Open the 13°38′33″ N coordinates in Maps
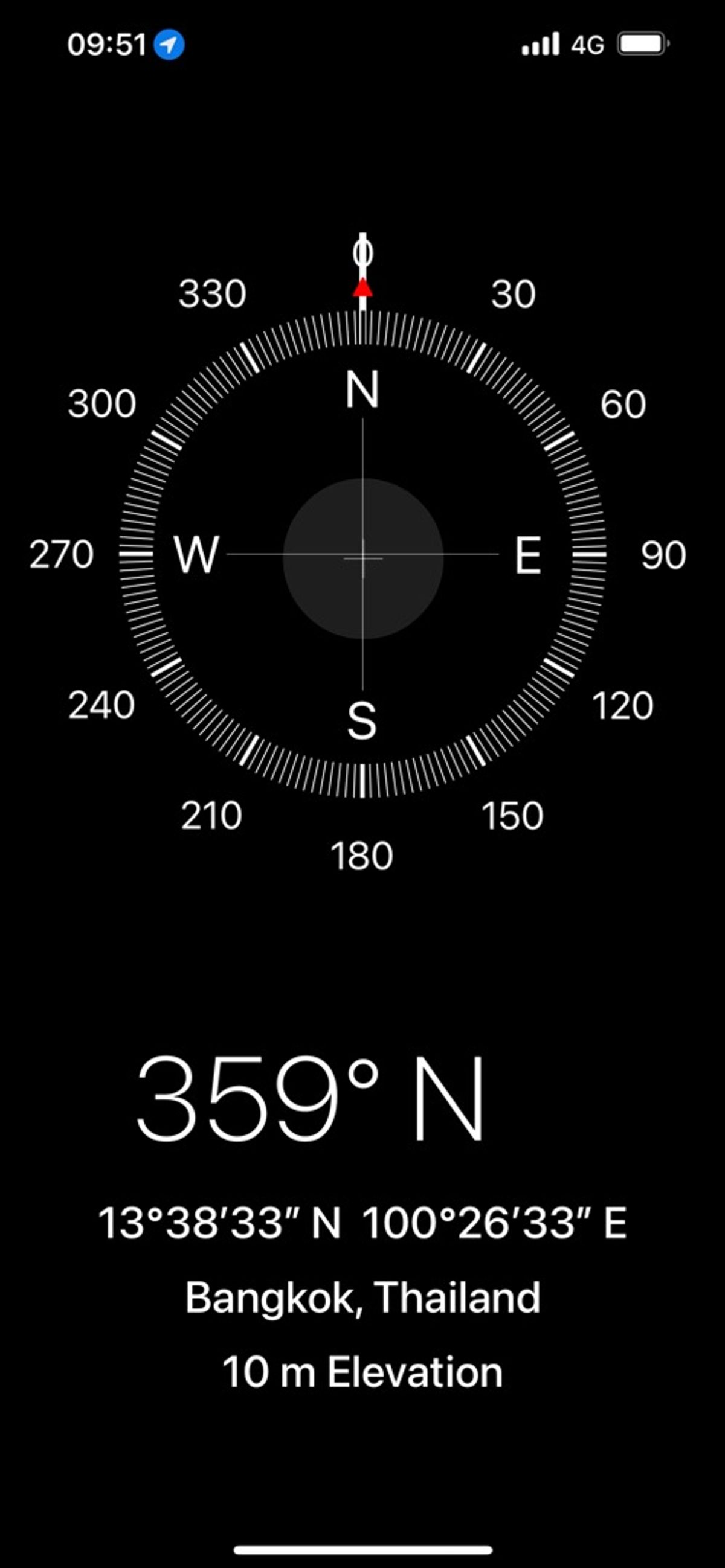The image size is (725, 1568). click(362, 1223)
